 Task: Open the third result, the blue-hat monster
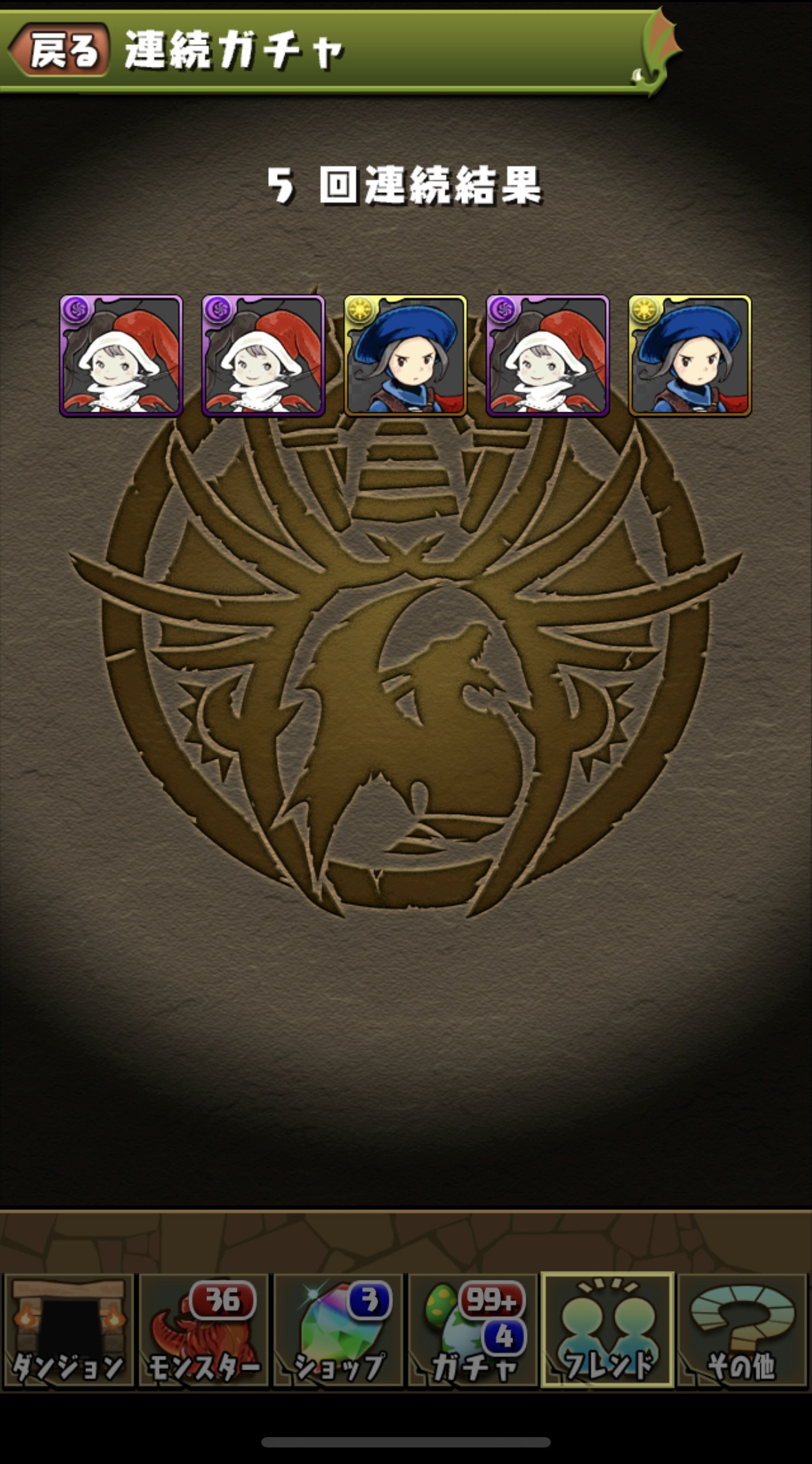405,356
